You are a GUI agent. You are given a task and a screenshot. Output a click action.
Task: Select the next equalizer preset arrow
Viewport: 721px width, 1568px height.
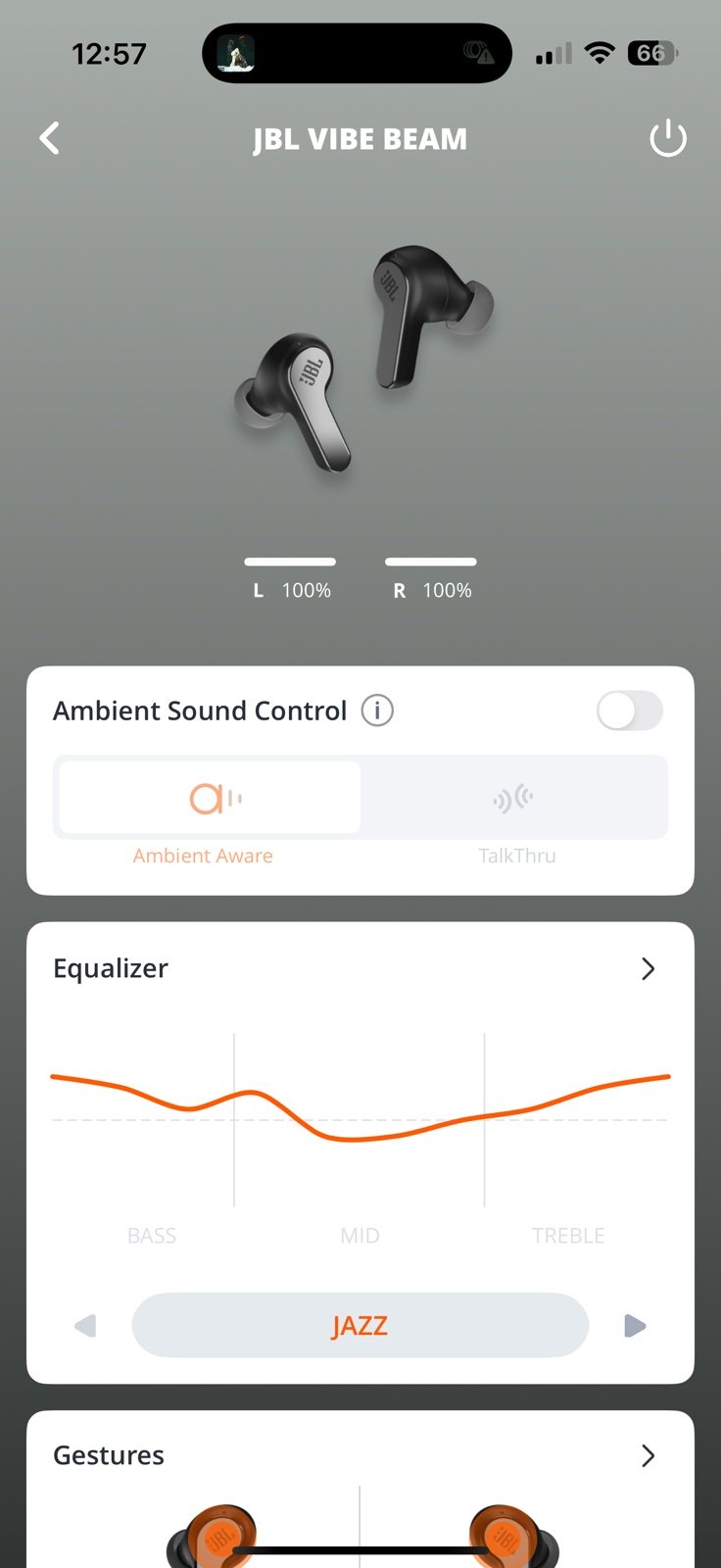tap(635, 1326)
